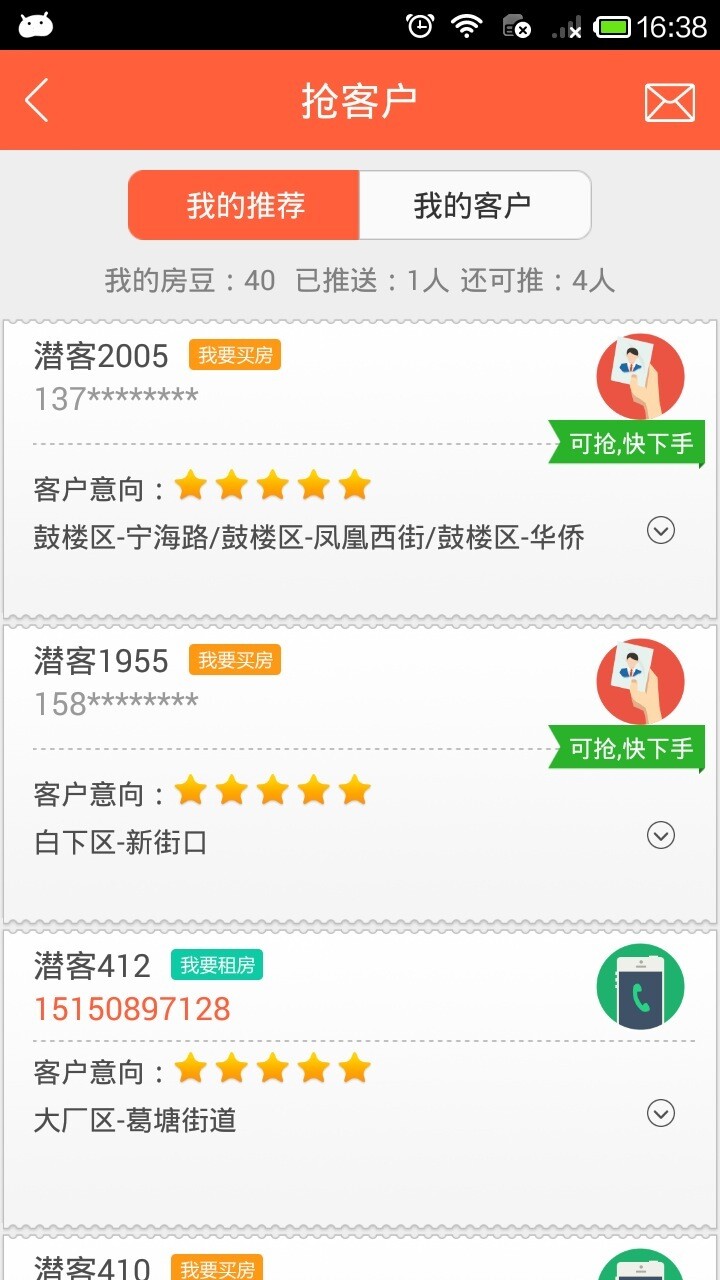Open the messages envelope icon
The width and height of the screenshot is (720, 1280).
click(x=669, y=102)
